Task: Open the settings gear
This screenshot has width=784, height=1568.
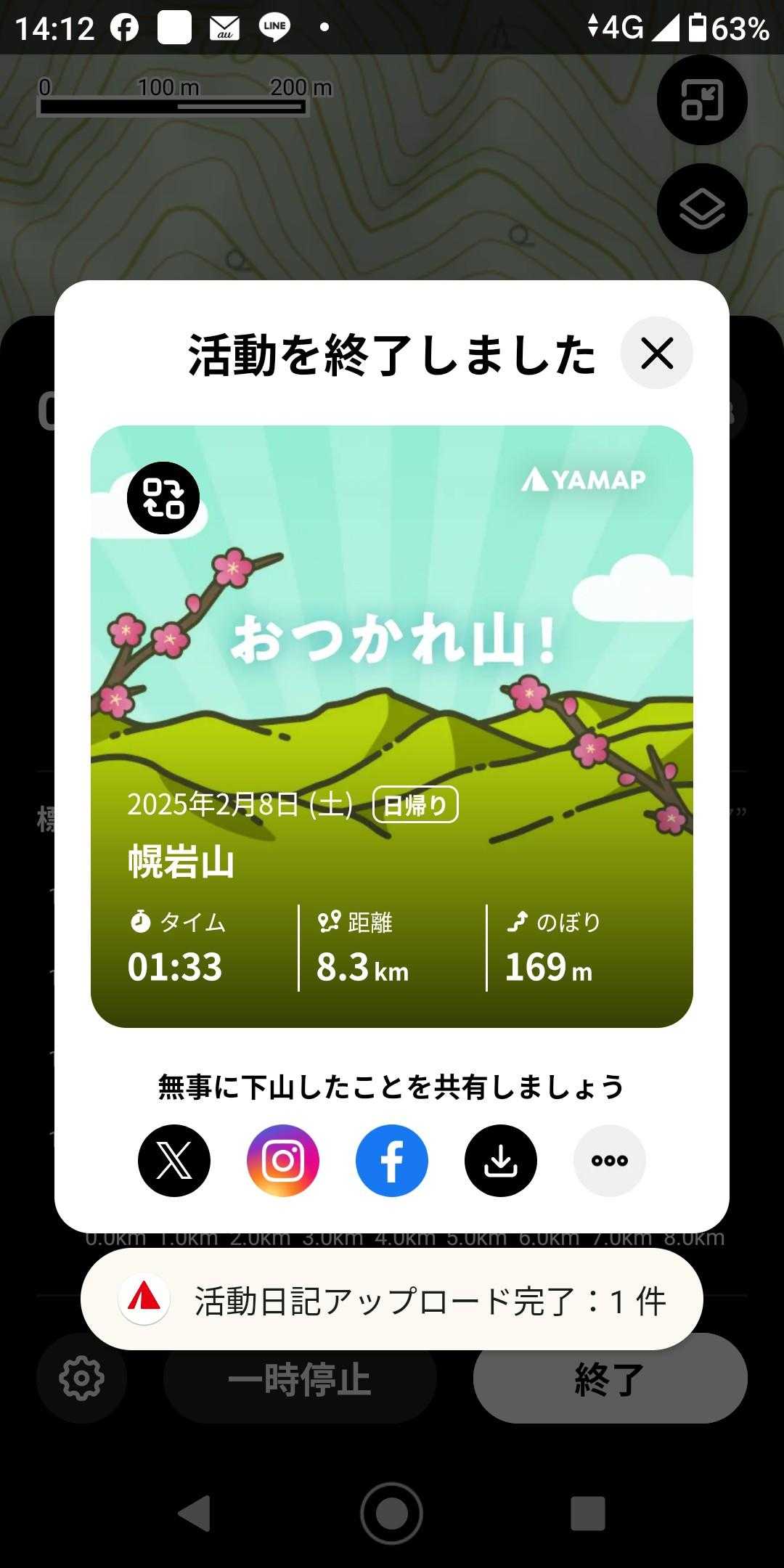Action: pyautogui.click(x=81, y=1378)
